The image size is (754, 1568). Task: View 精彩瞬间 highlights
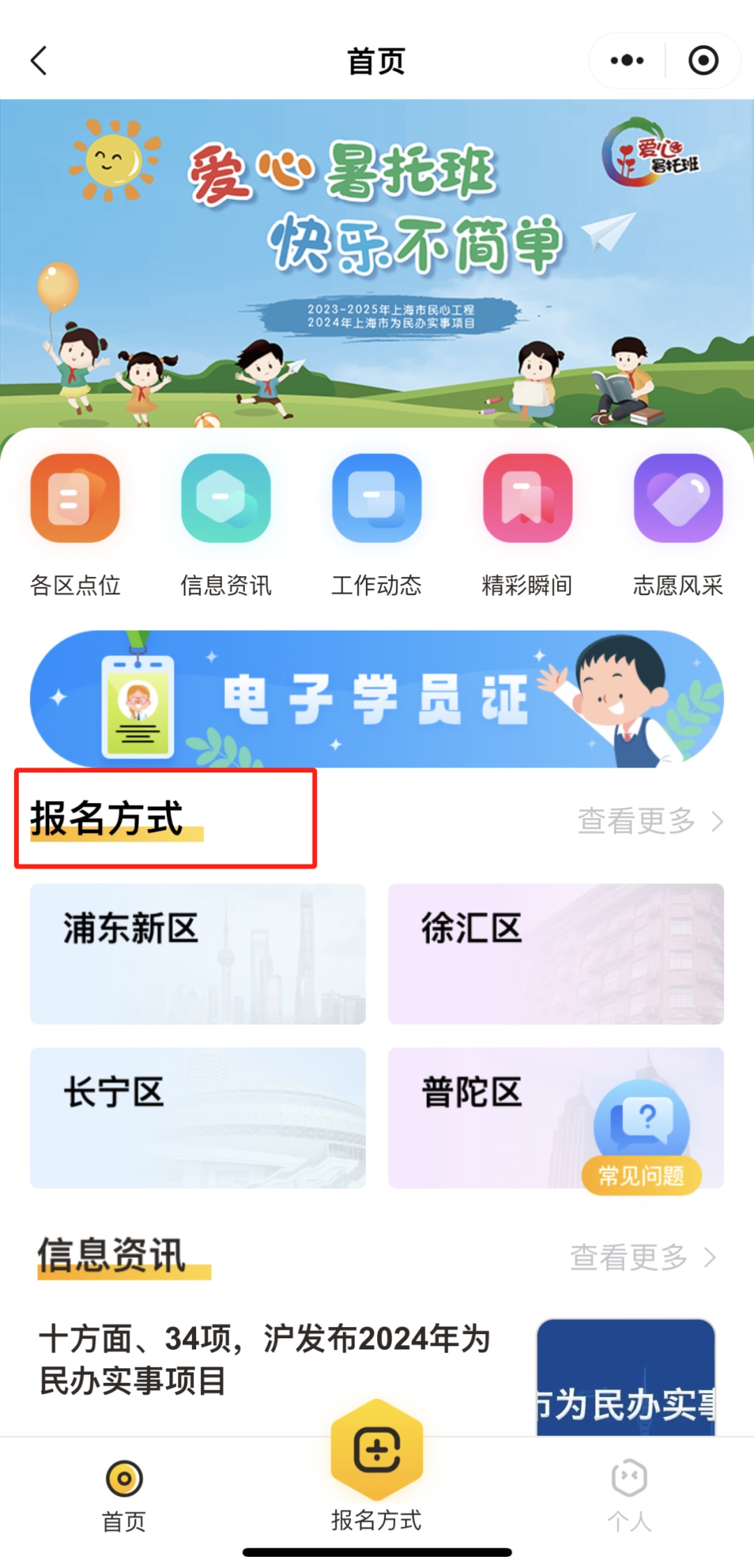(527, 525)
